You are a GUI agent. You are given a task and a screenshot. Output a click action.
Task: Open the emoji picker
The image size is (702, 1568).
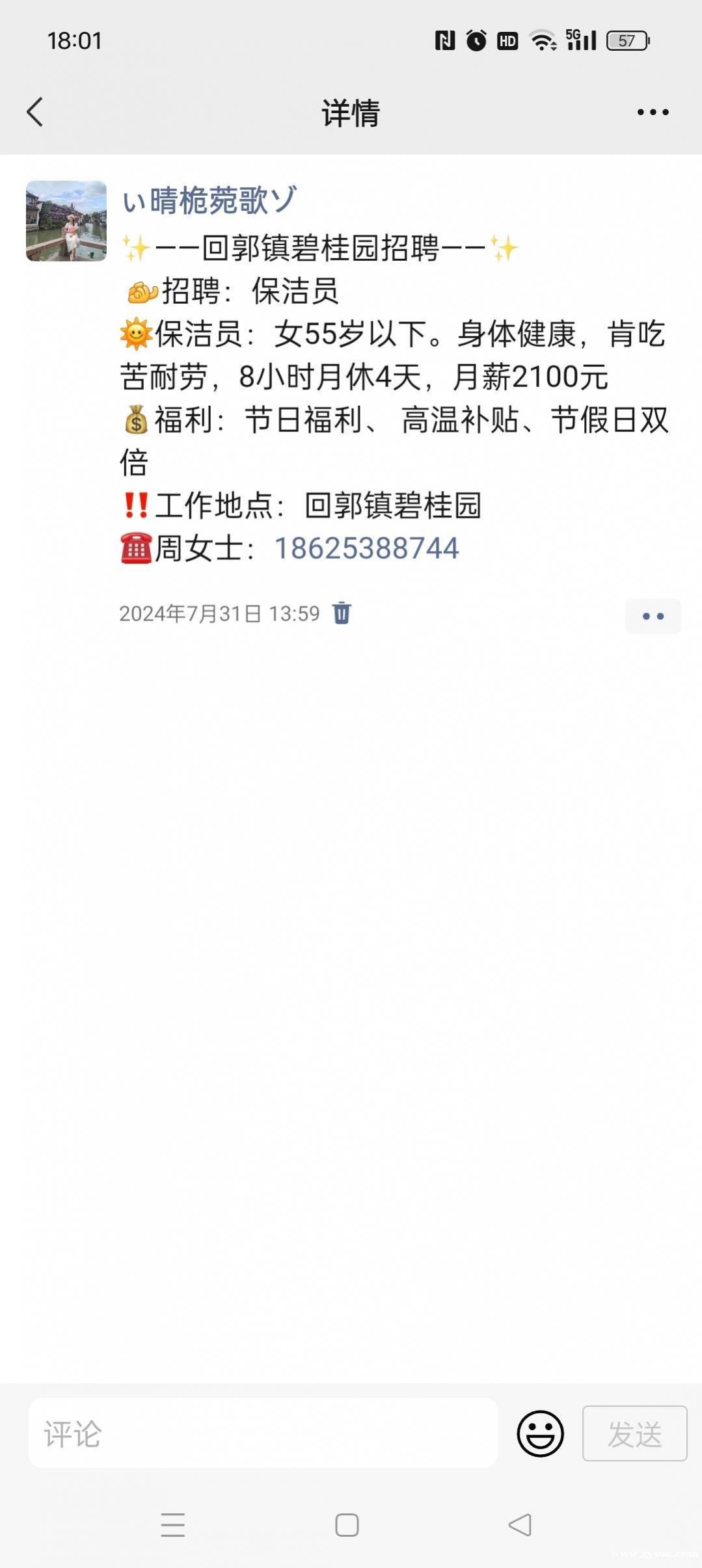540,1433
